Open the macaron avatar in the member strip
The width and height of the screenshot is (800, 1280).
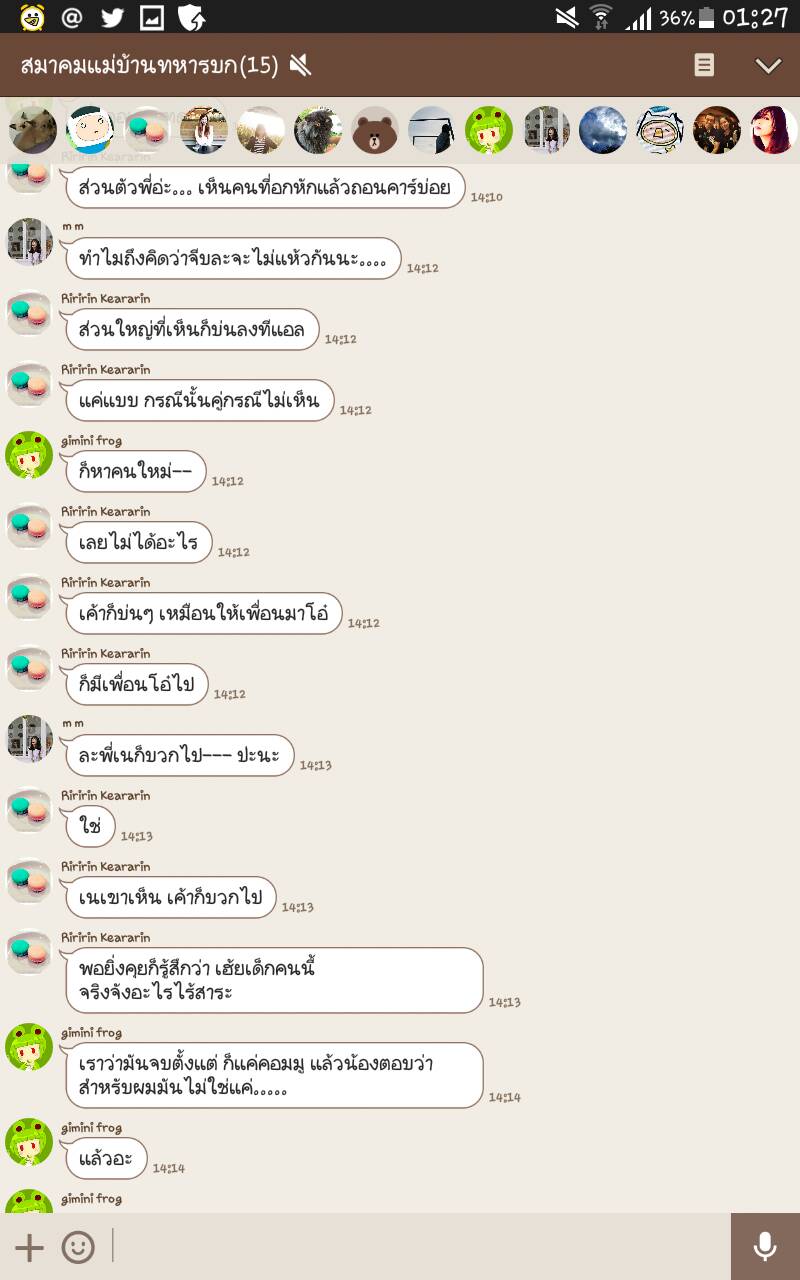(x=147, y=130)
